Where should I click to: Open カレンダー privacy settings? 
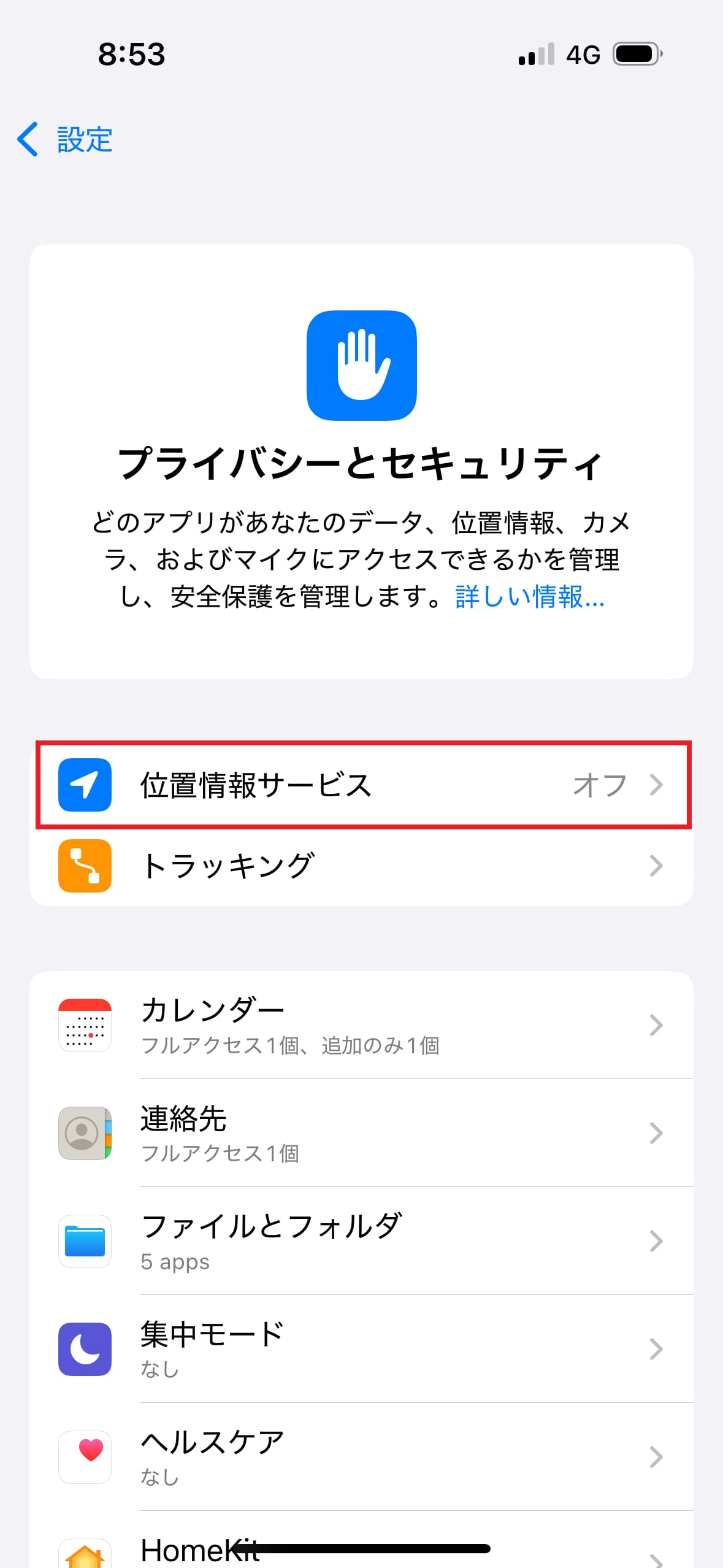tap(362, 1024)
